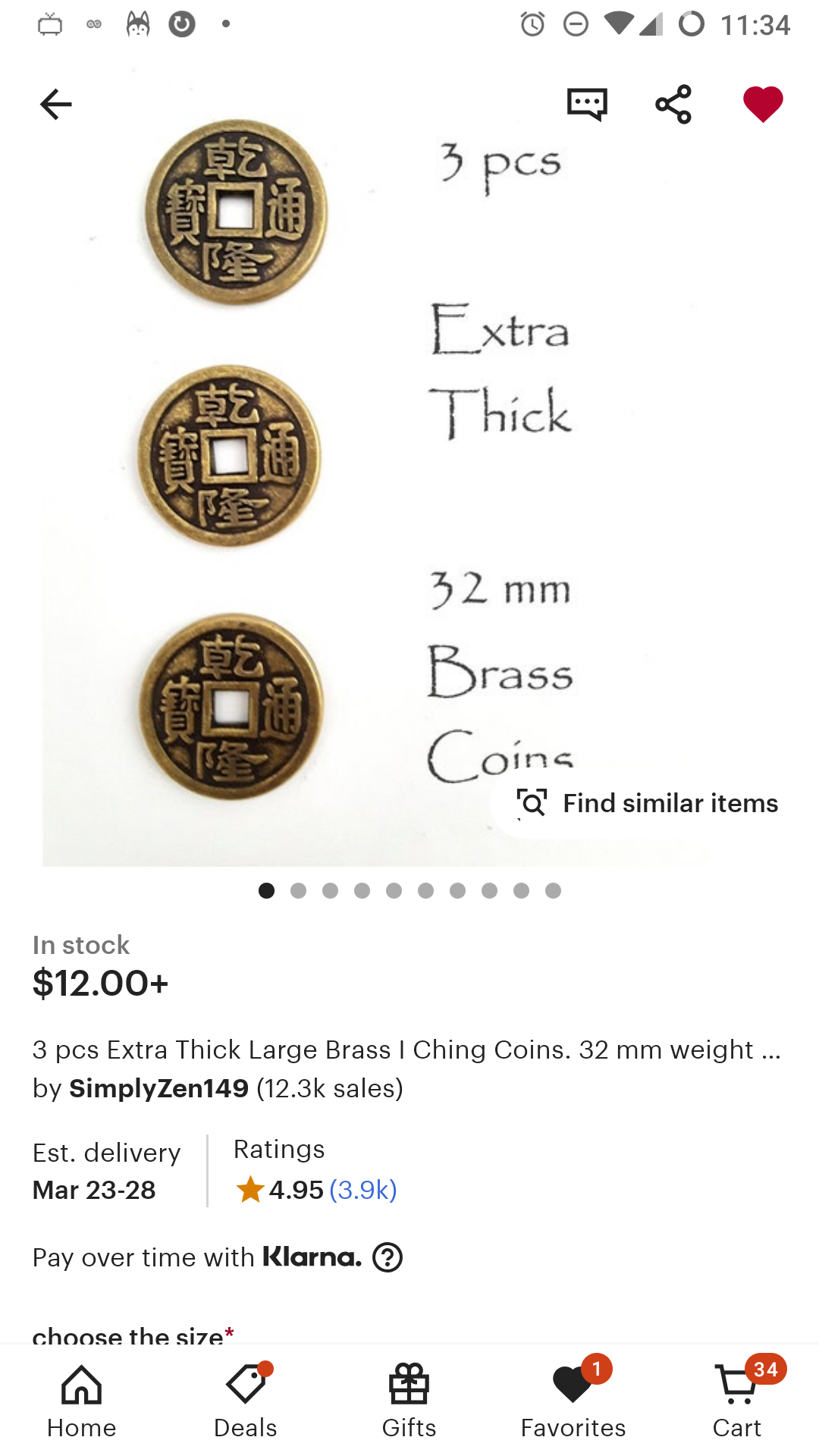Open SimplyZen149 shop page
The height and width of the screenshot is (1456, 819).
[158, 1088]
